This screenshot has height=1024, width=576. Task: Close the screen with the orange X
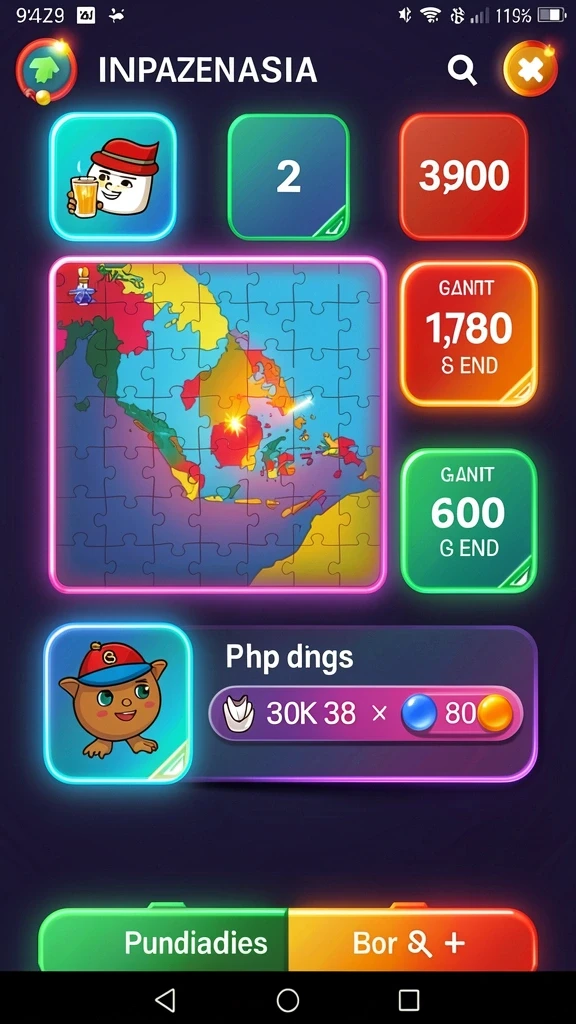531,69
